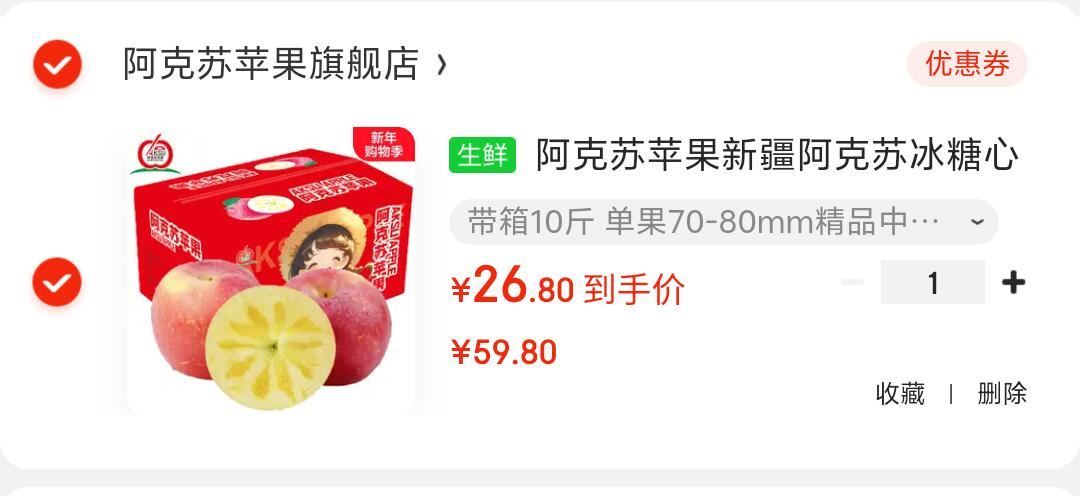This screenshot has width=1080, height=496.
Task: Expand the 带箱10斤 spec dropdown
Action: tap(723, 222)
